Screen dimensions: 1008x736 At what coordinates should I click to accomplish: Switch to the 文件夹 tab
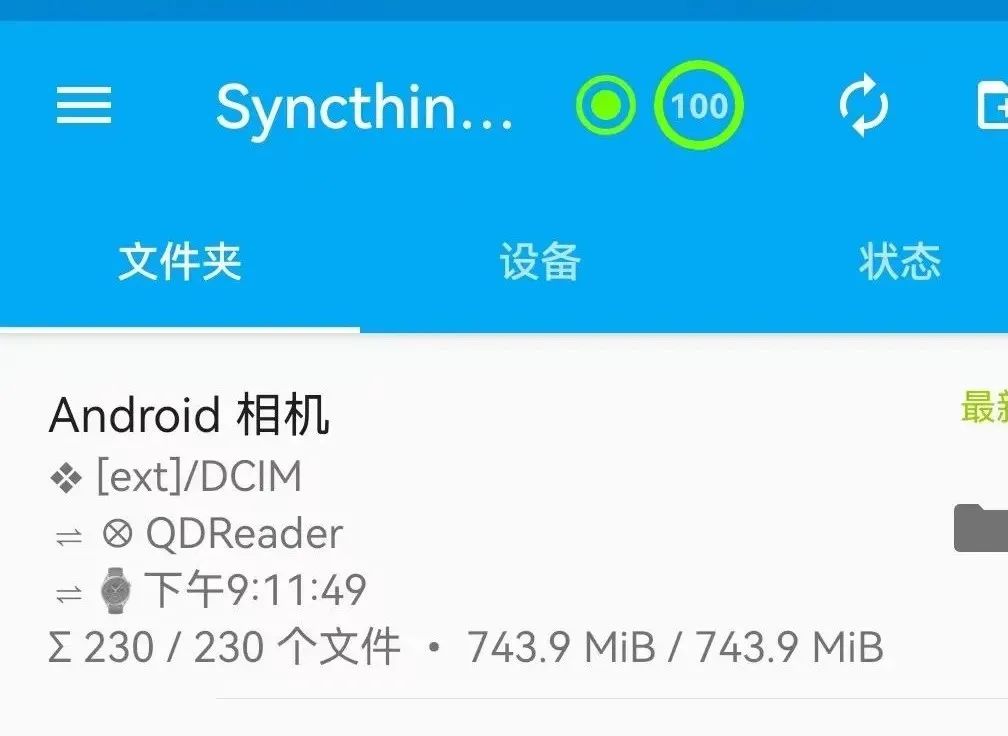coord(180,262)
